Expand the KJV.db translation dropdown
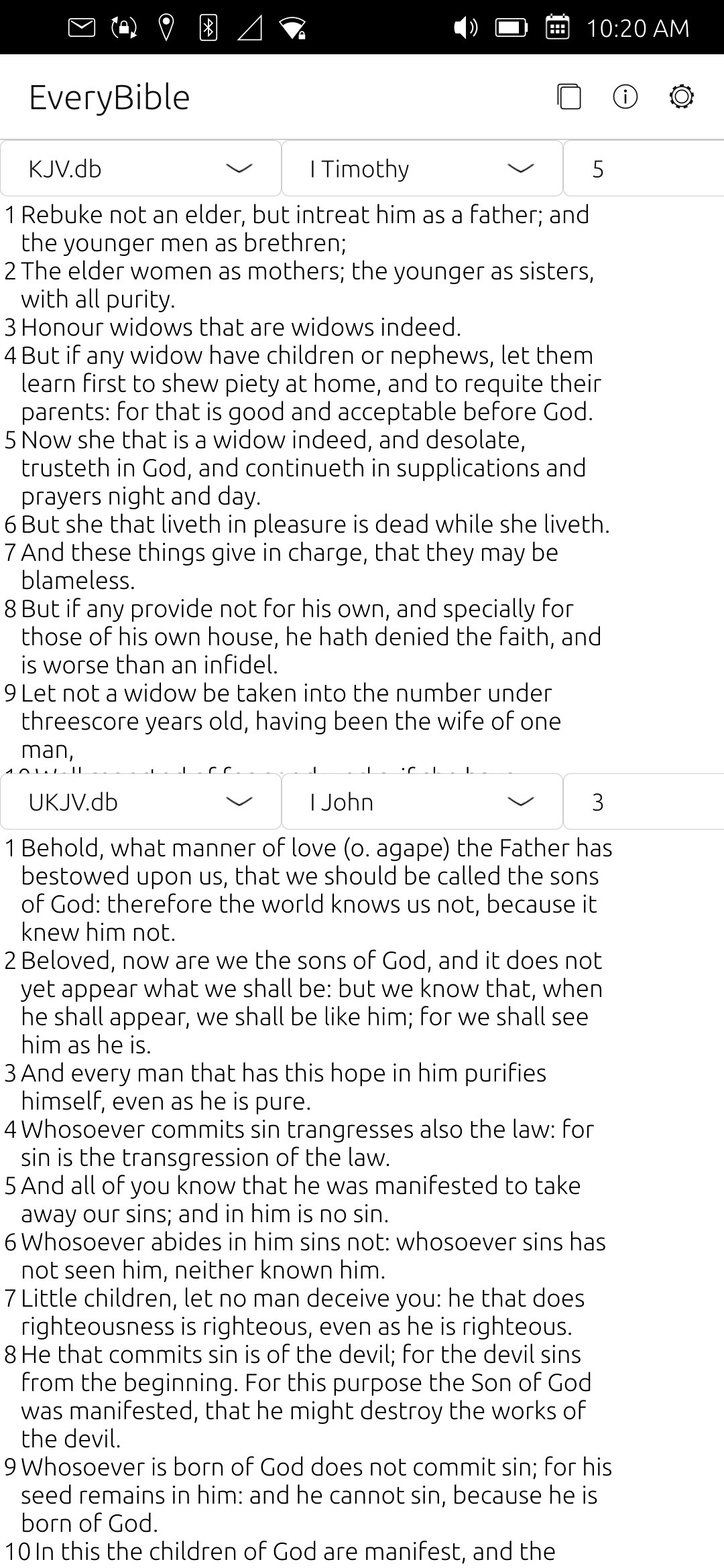The width and height of the screenshot is (724, 1568). tap(141, 168)
